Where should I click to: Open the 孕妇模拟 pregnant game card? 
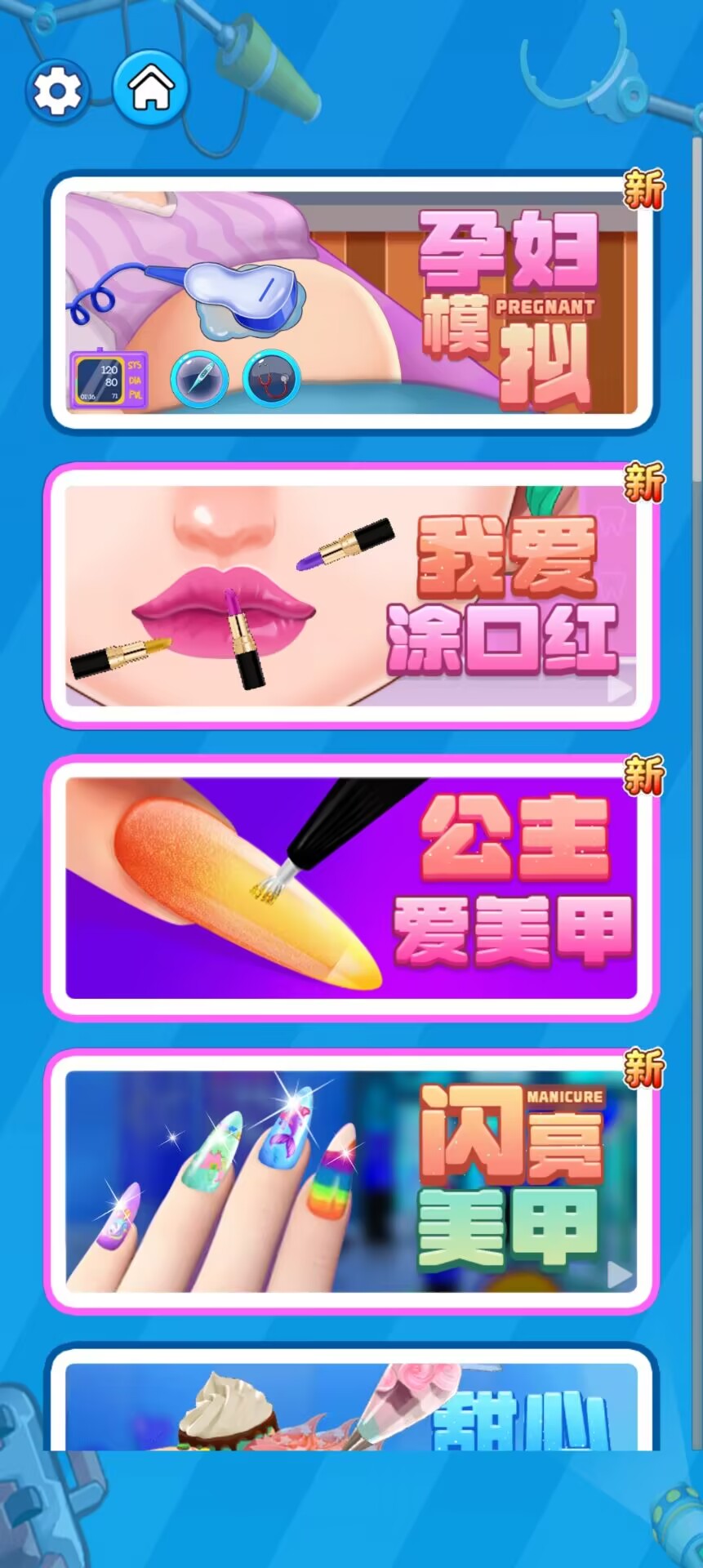[x=351, y=302]
